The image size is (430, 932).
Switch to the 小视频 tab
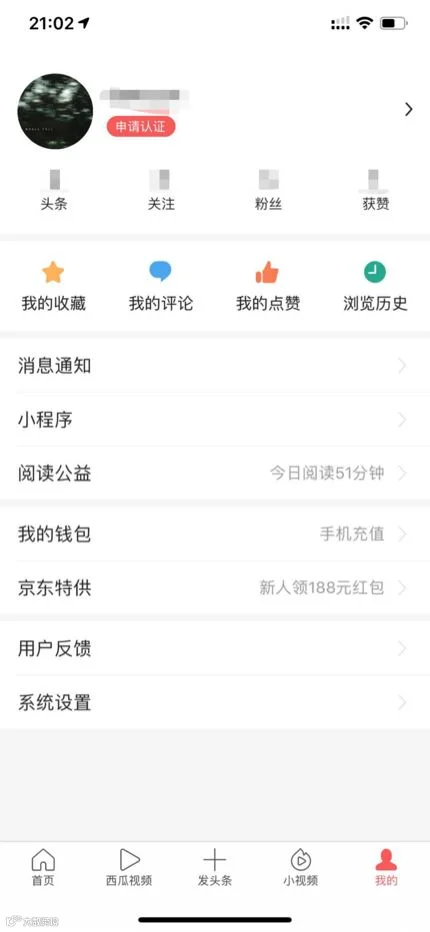(x=300, y=867)
